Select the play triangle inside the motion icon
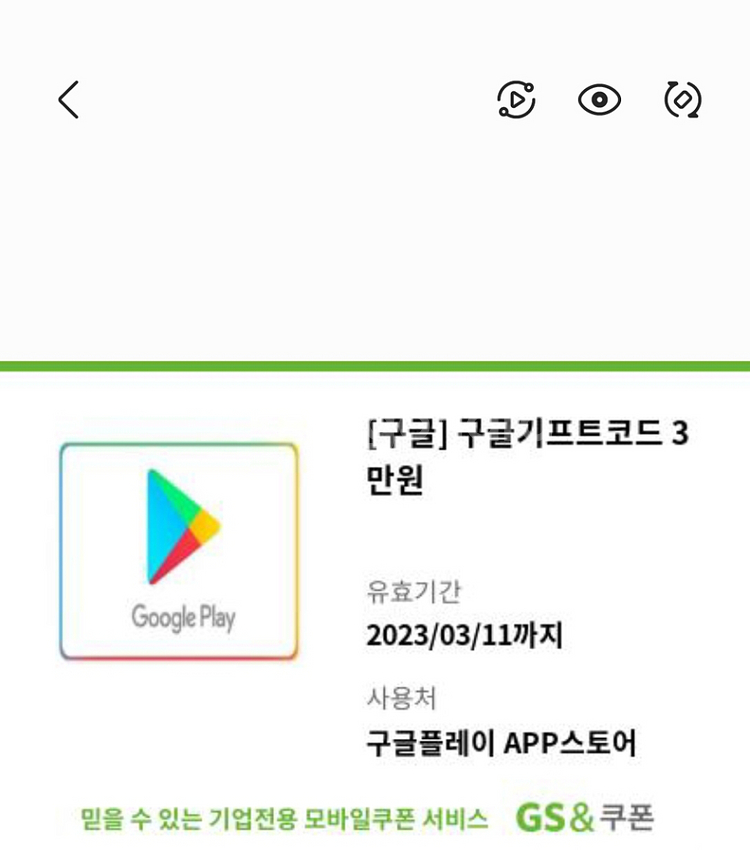 (x=516, y=101)
